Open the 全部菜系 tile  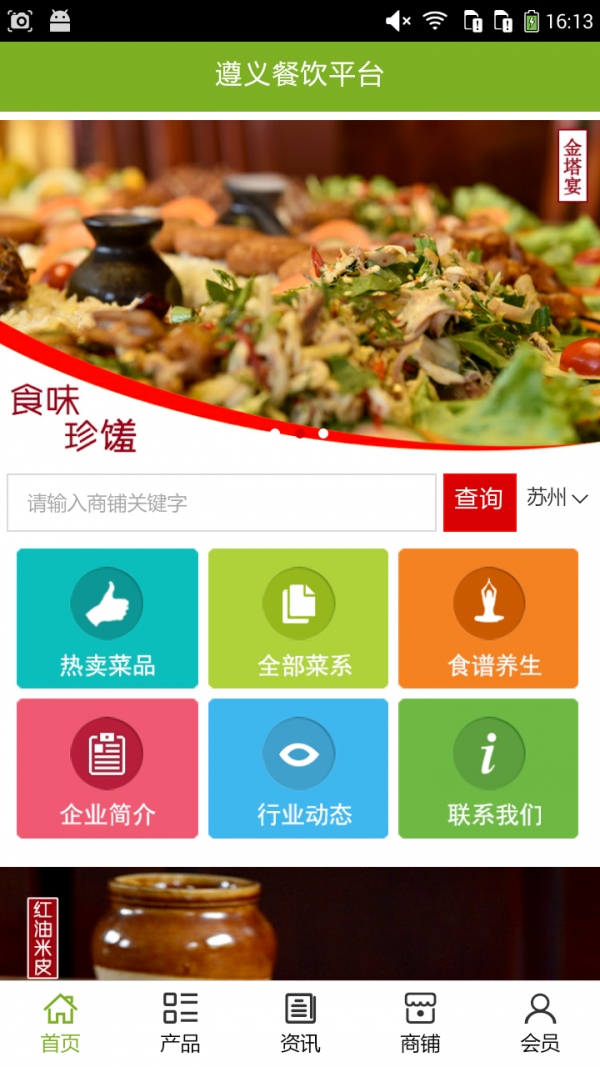point(298,618)
